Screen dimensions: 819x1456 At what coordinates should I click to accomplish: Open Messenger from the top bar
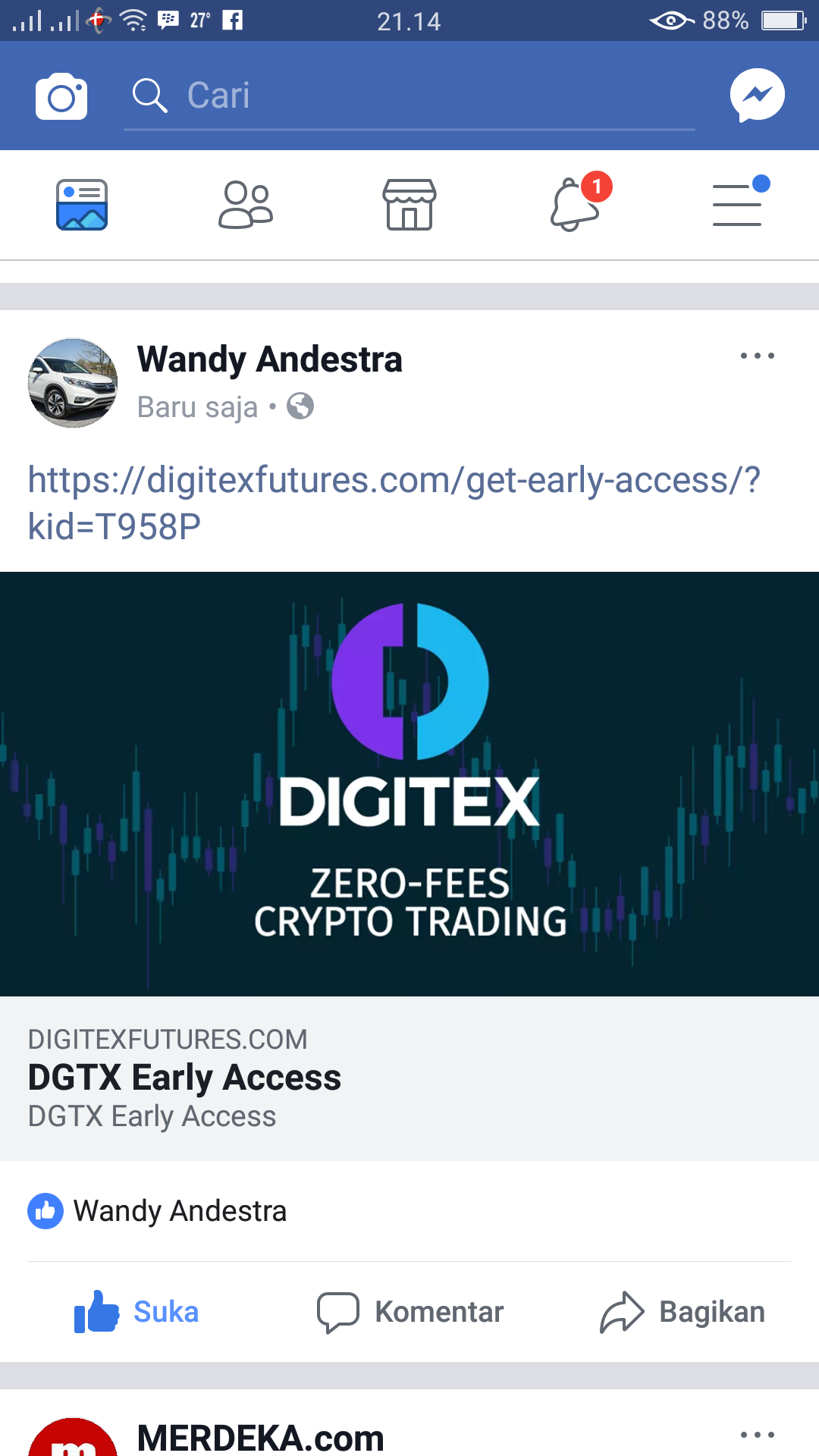click(757, 95)
